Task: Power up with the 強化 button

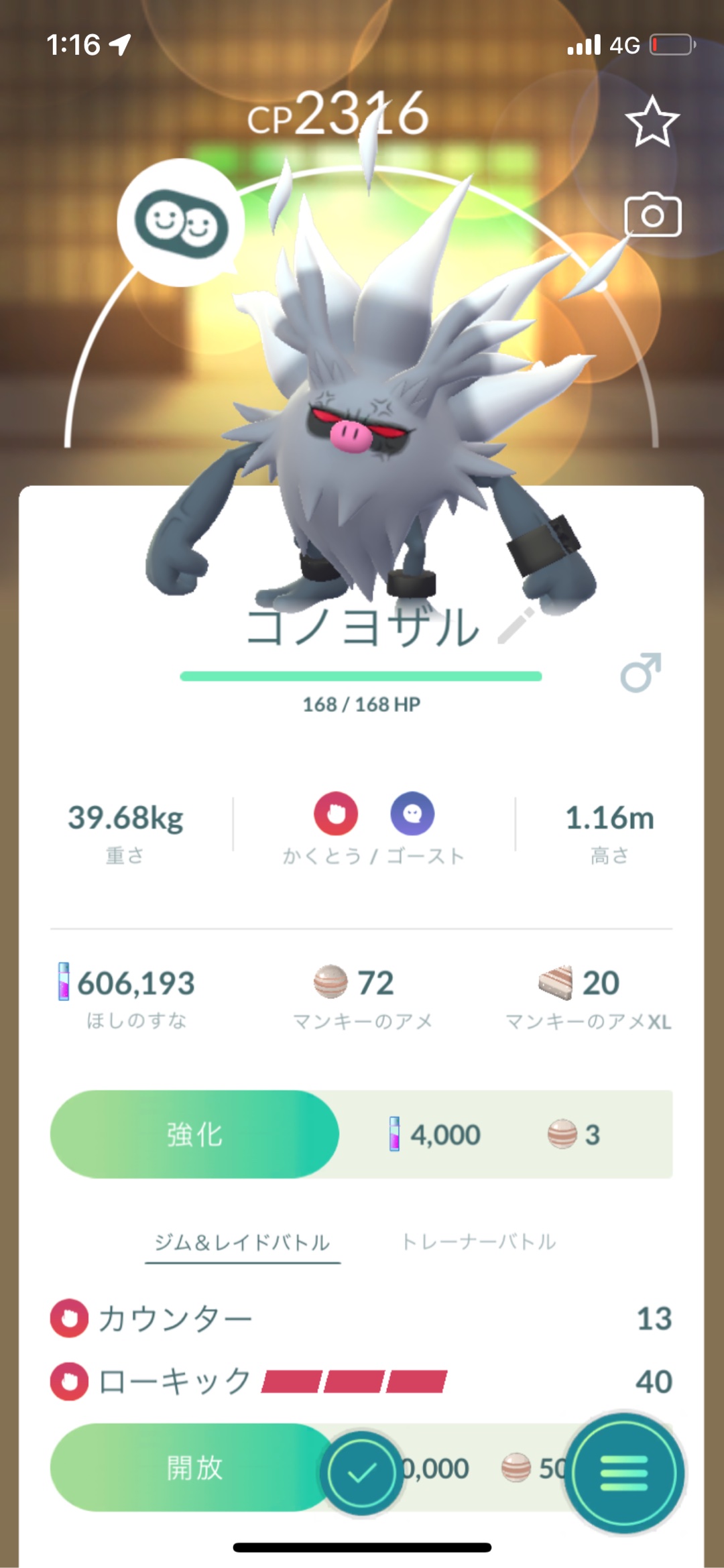Action: (194, 1134)
